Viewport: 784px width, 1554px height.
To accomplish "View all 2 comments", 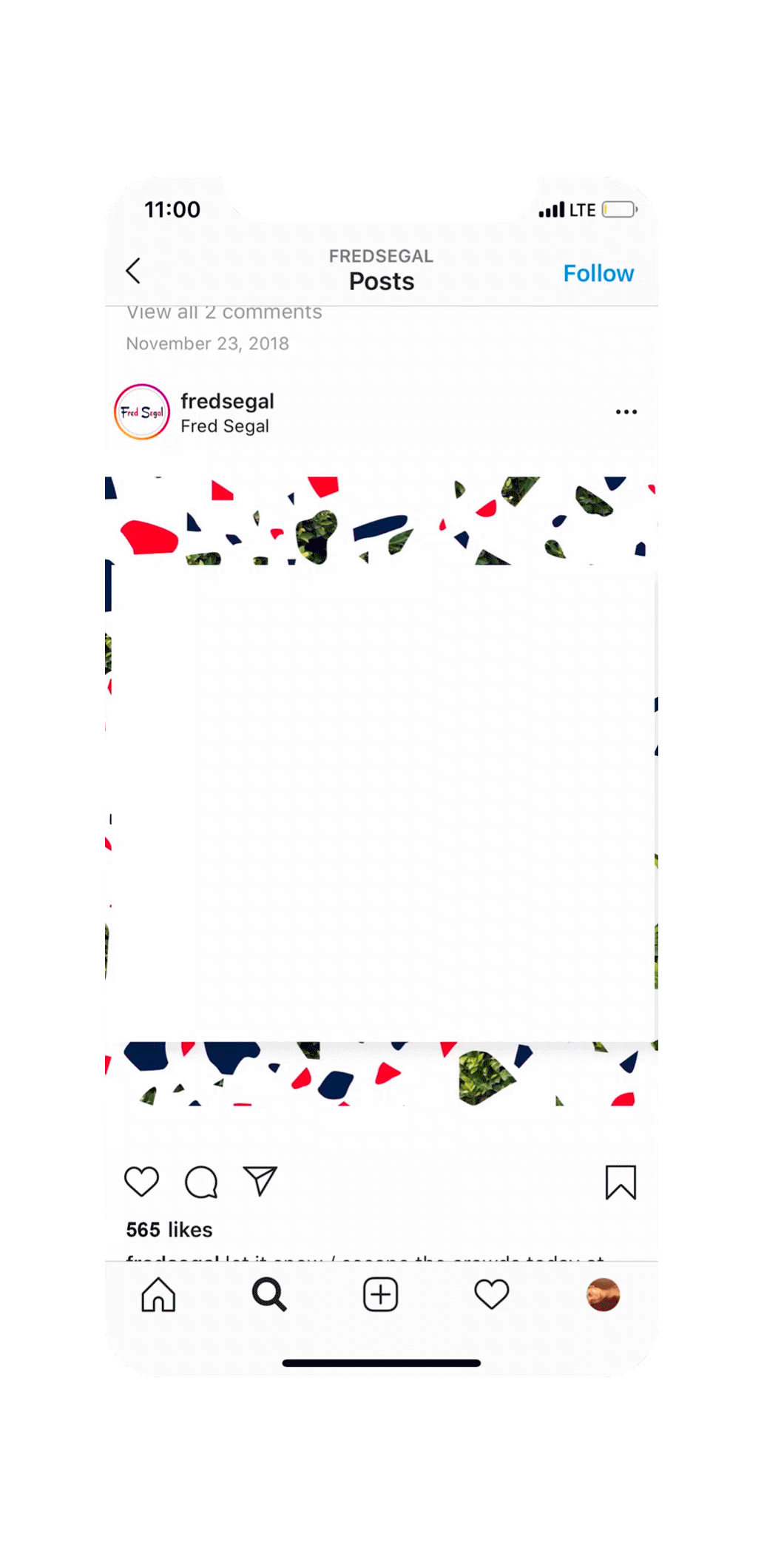I will [224, 312].
